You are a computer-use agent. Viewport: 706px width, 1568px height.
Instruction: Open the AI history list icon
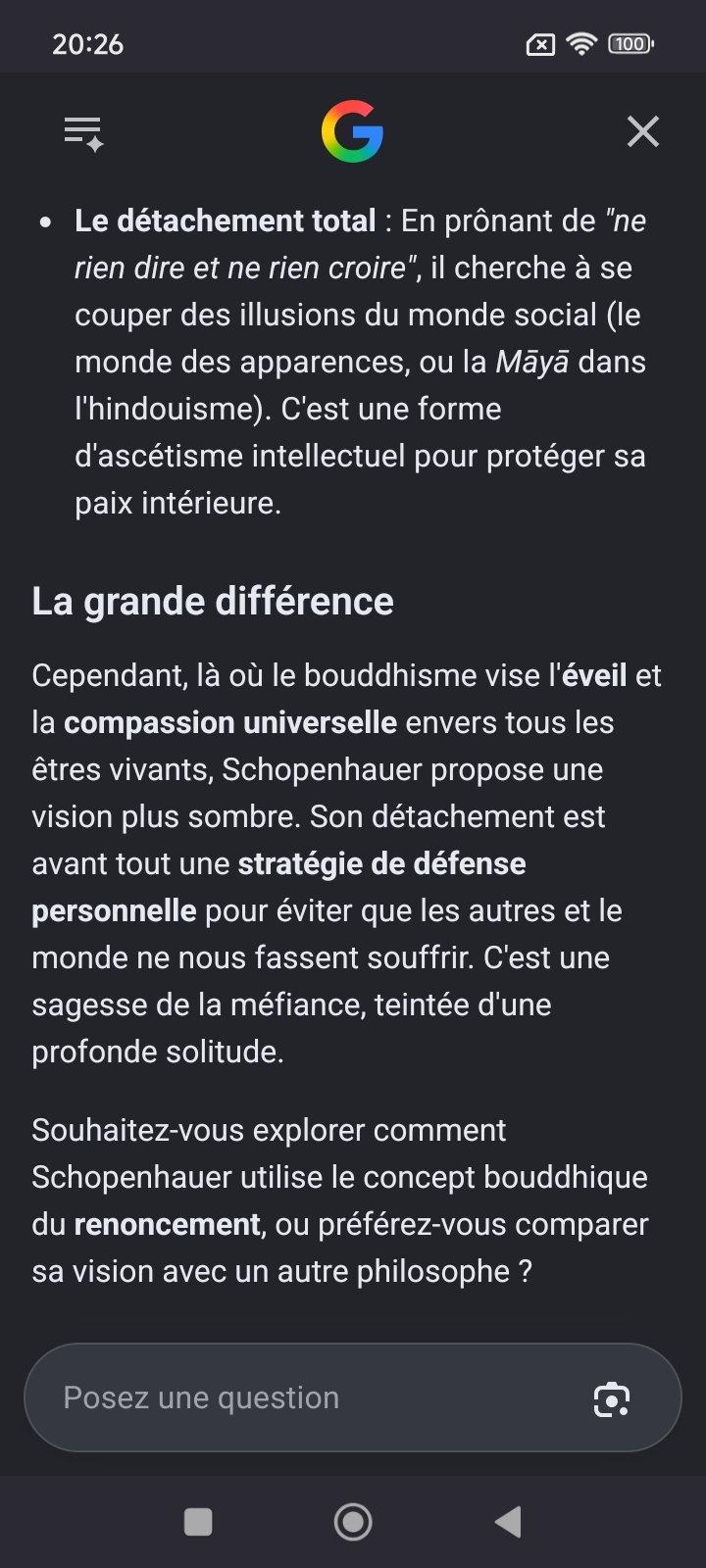tap(83, 133)
